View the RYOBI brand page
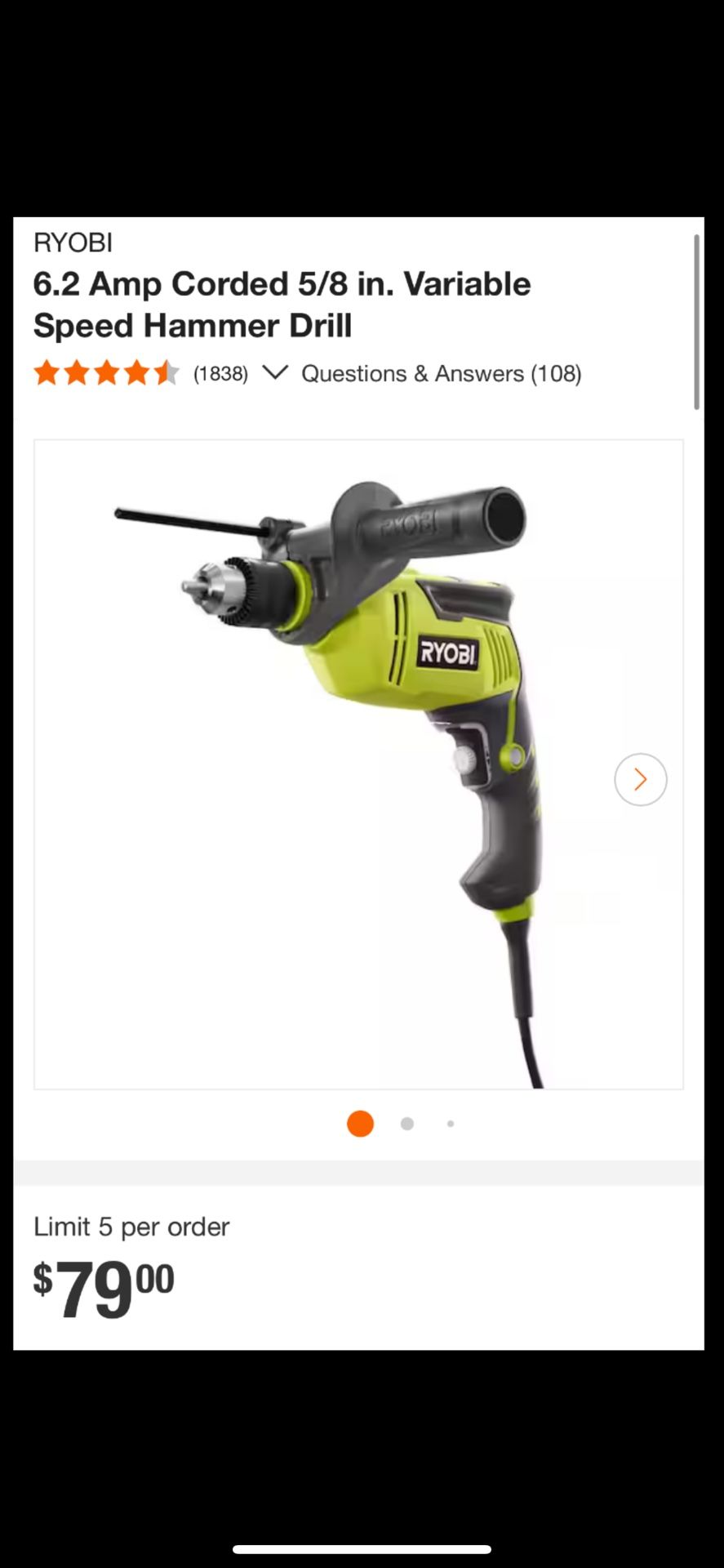This screenshot has width=724, height=1568. point(73,242)
